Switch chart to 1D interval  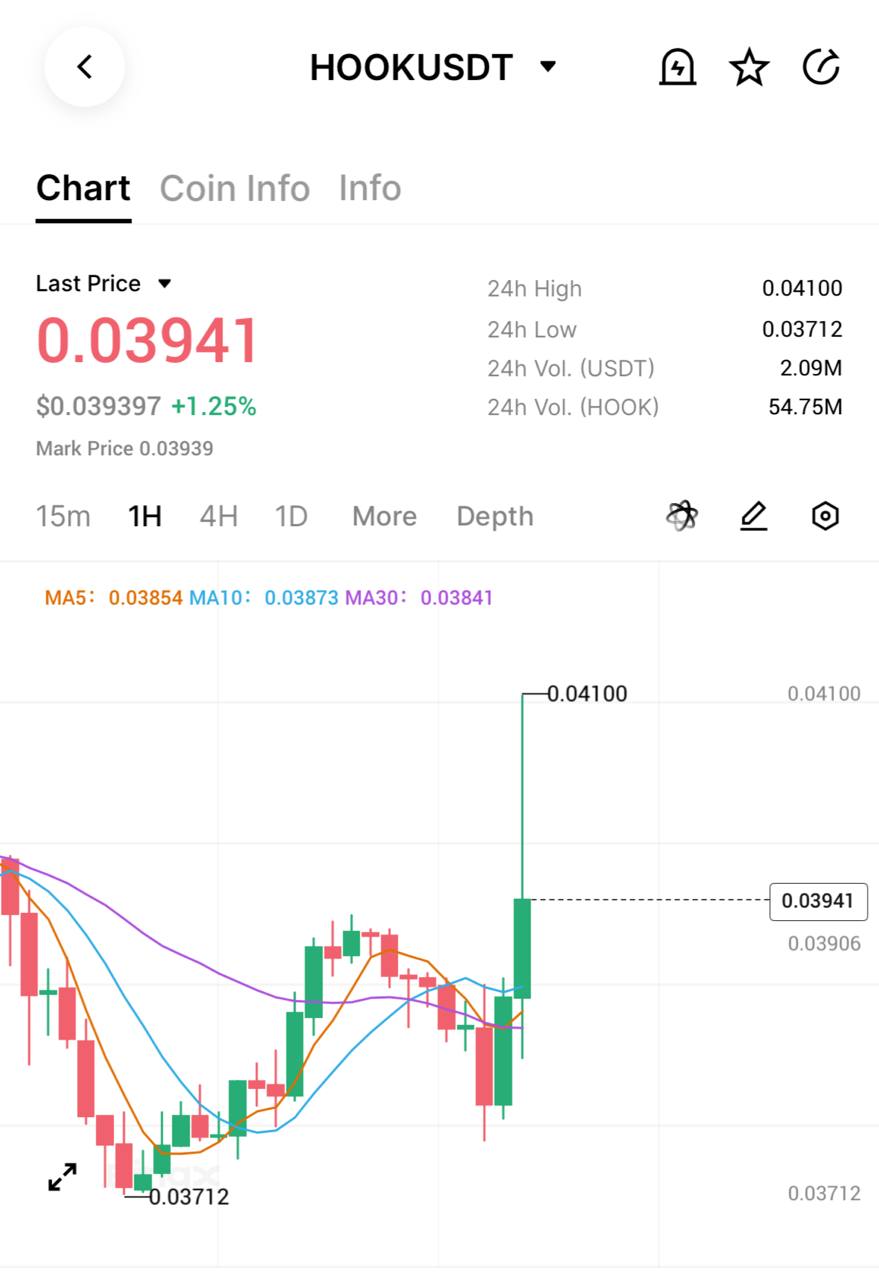click(x=291, y=516)
